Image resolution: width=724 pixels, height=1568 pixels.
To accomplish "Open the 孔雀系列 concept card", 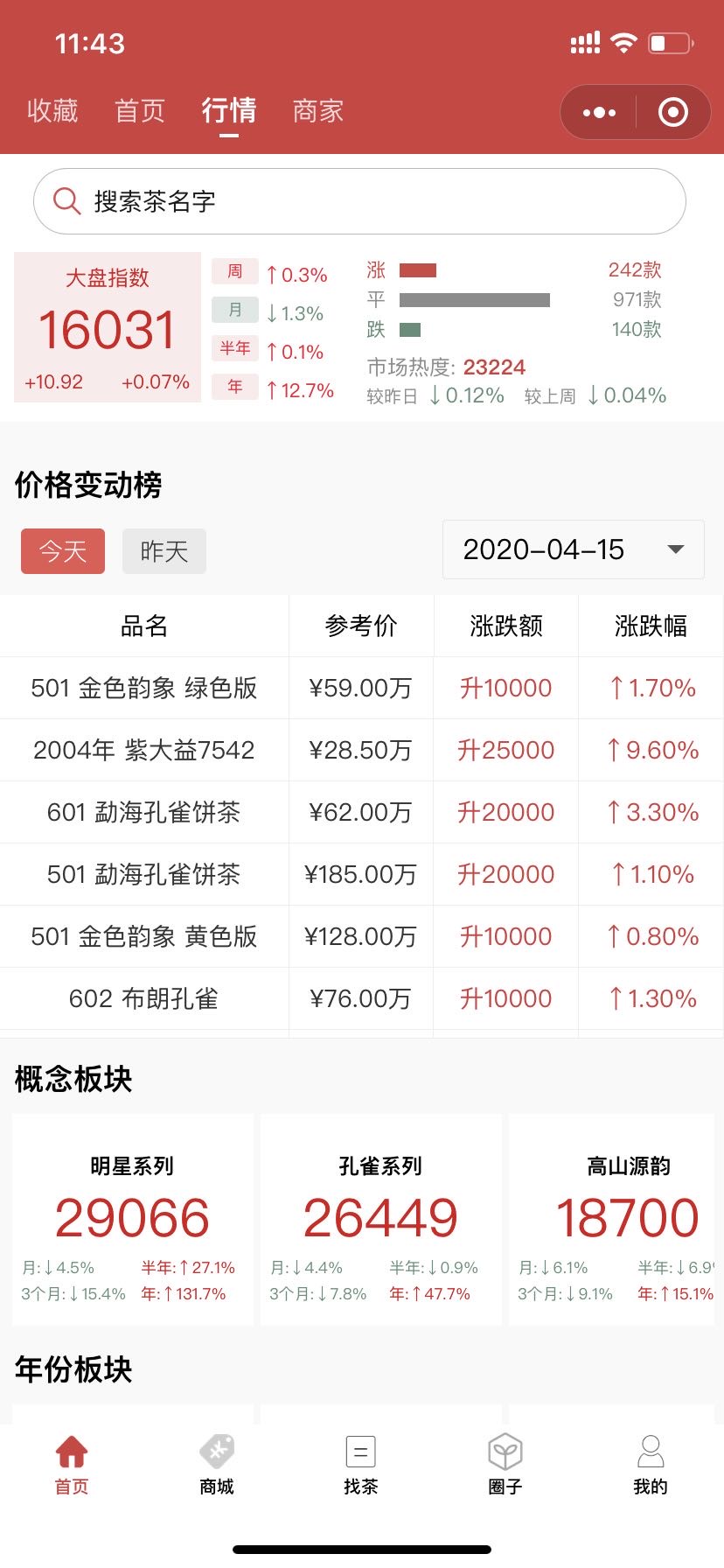I will coord(380,1220).
